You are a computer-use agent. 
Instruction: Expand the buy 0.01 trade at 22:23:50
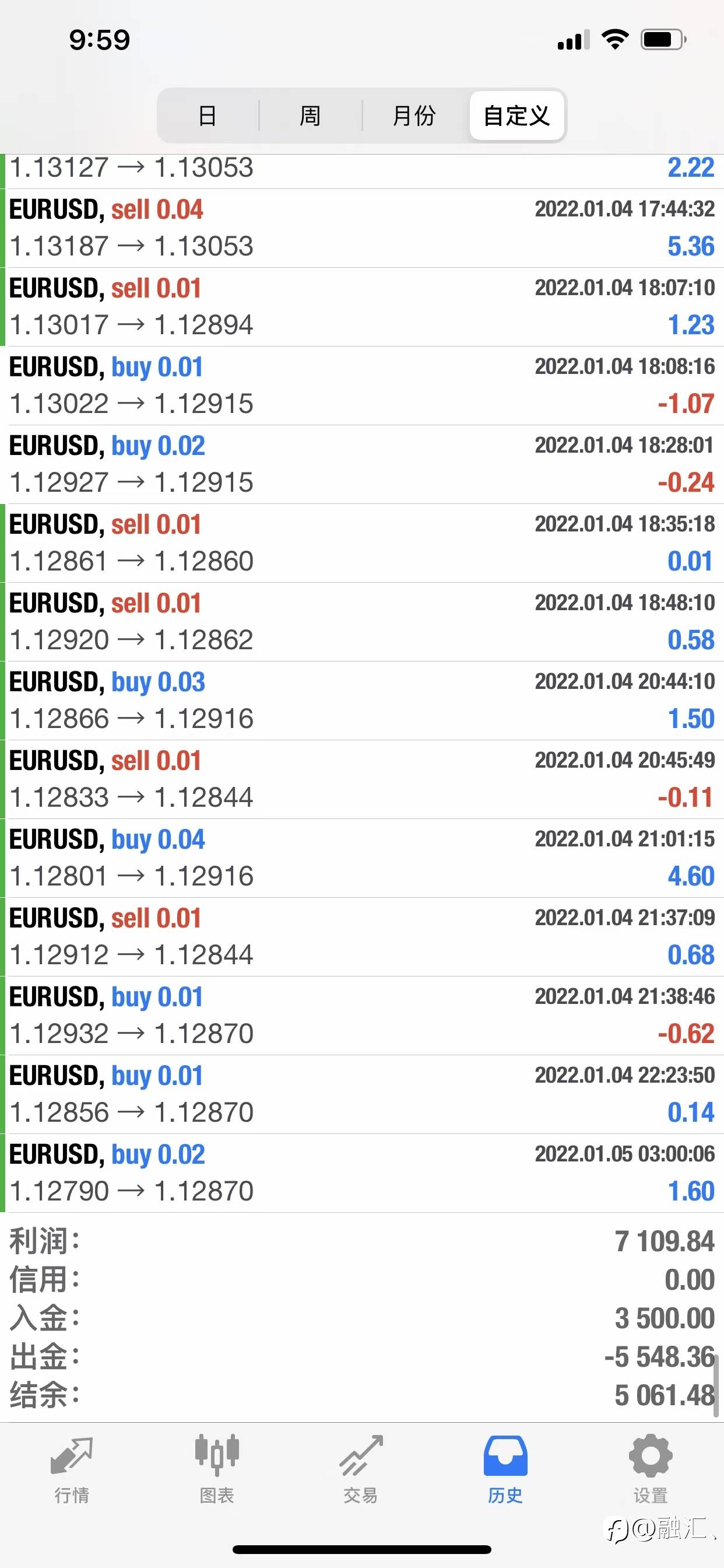pos(362,1094)
